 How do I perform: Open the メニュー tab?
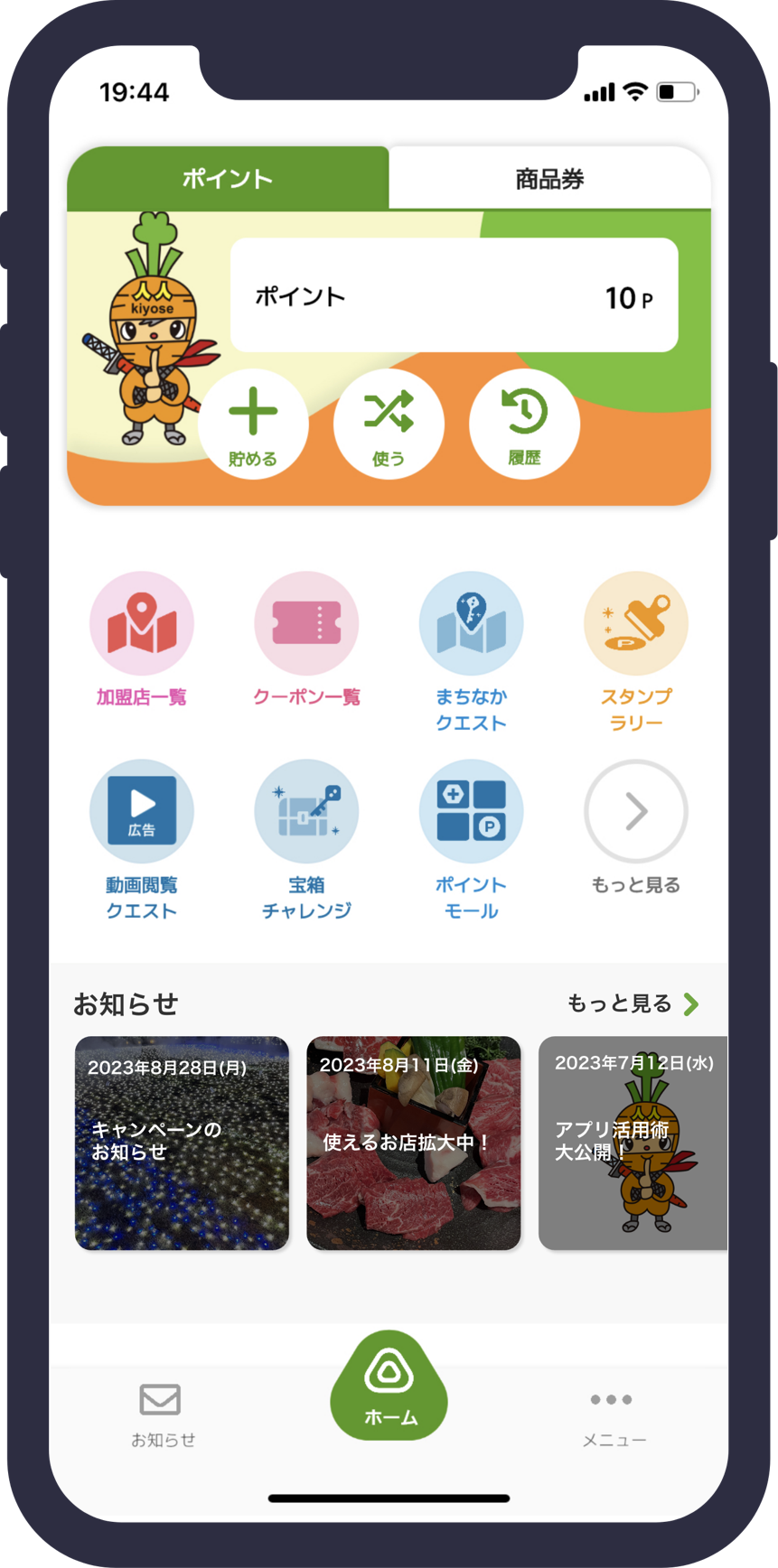[614, 1414]
